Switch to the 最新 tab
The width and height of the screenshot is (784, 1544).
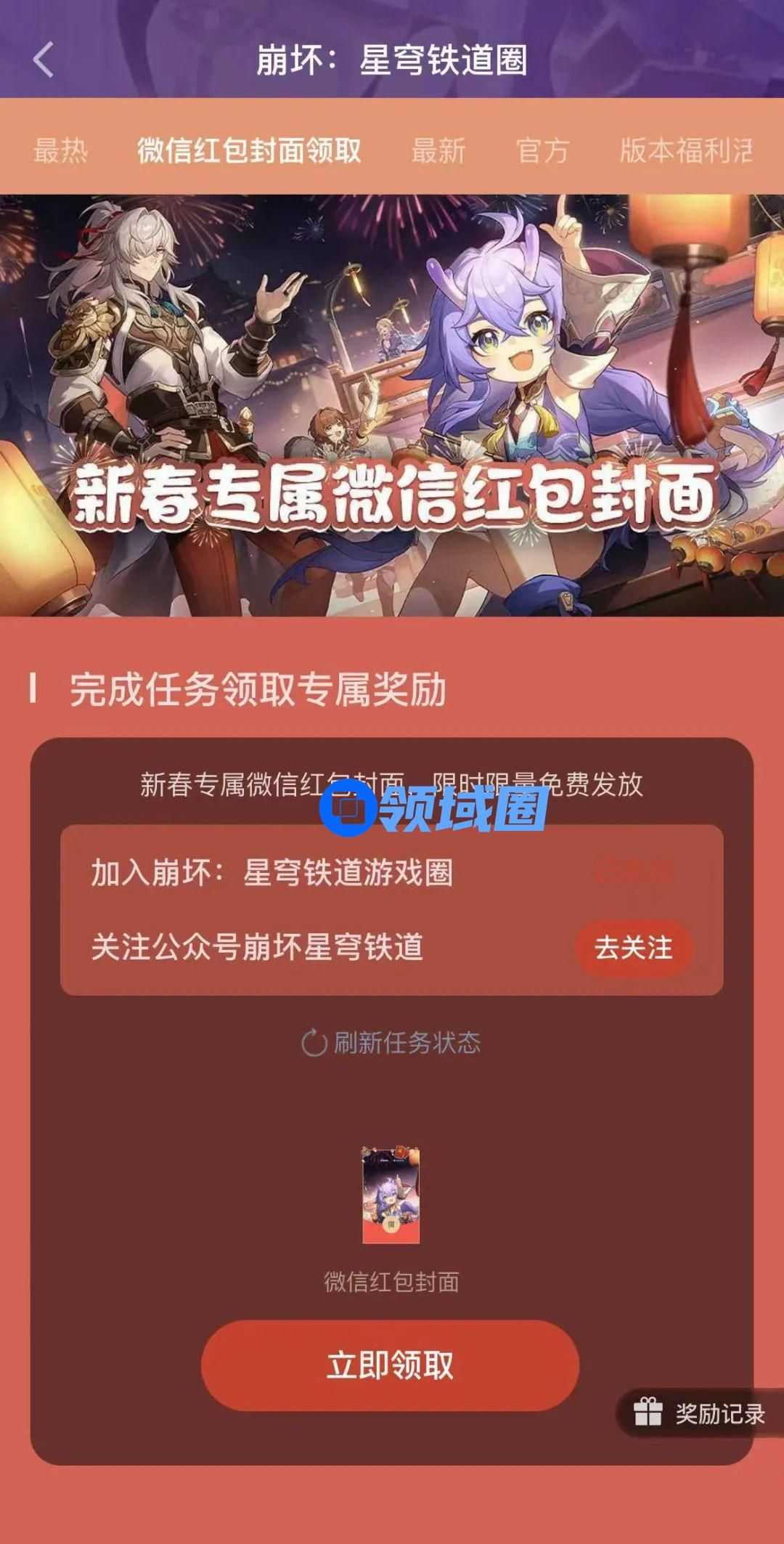(438, 151)
